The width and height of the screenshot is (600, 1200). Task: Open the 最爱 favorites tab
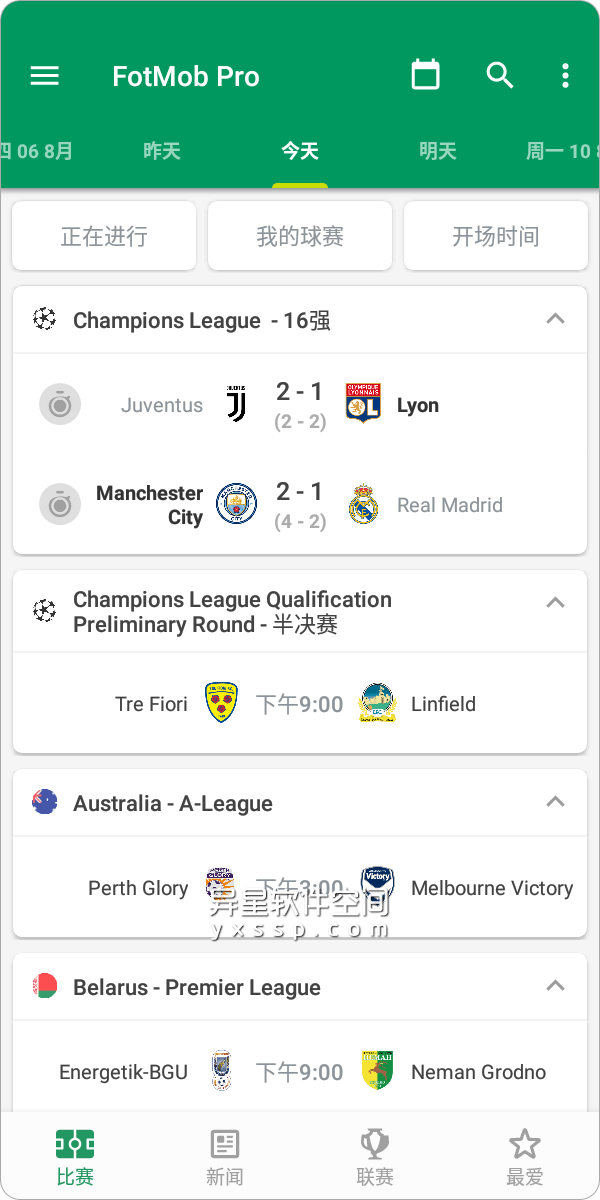tap(524, 1157)
